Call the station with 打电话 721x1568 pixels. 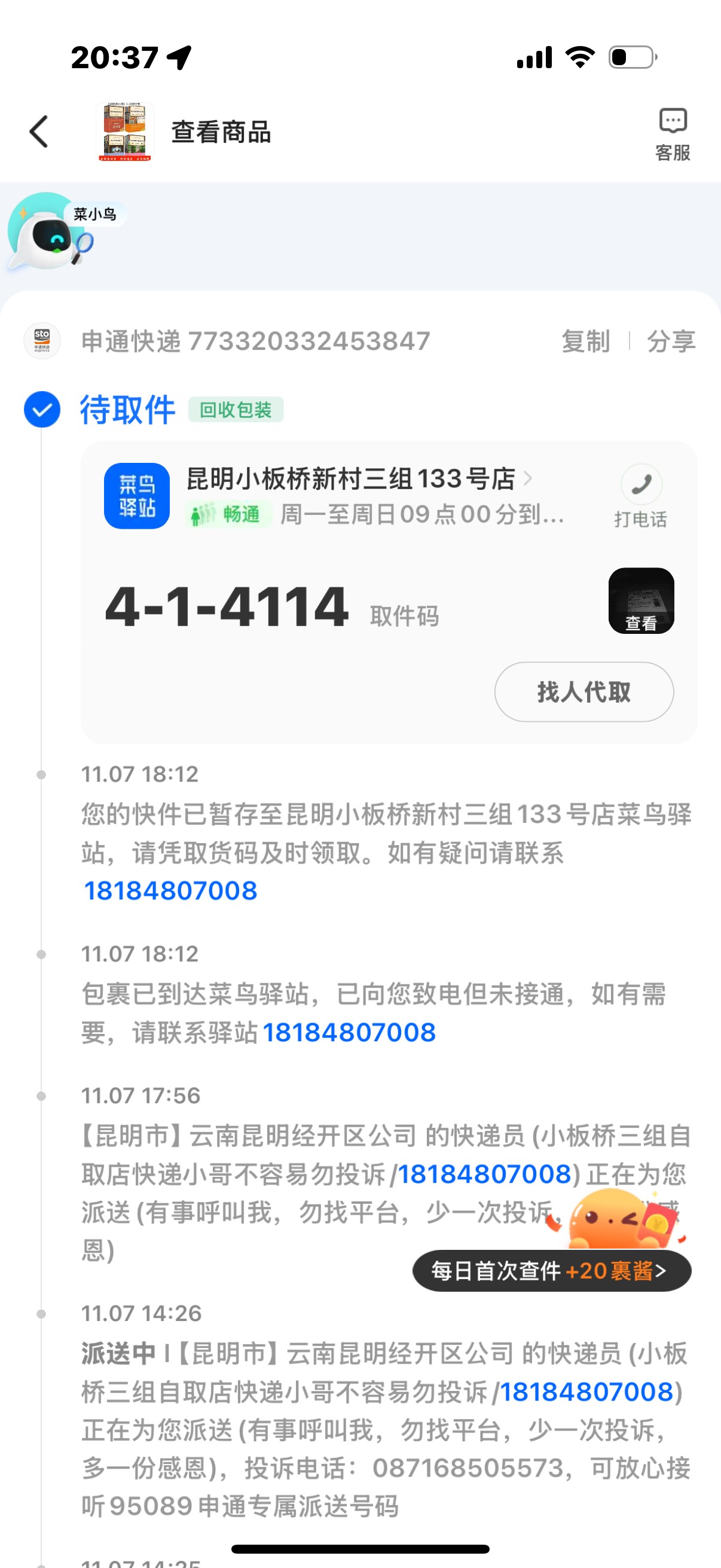point(641,496)
